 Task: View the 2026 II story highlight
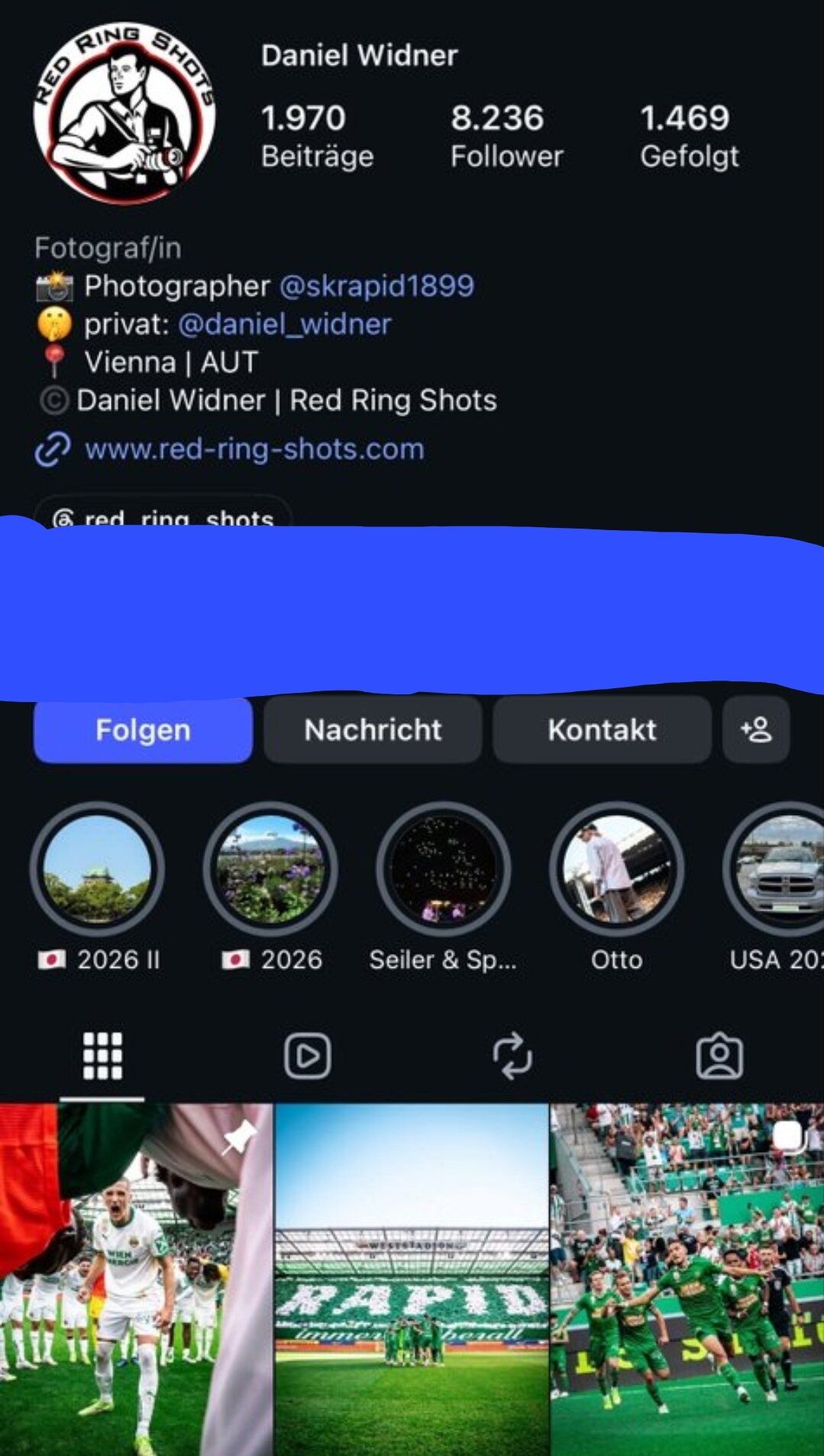point(97,869)
